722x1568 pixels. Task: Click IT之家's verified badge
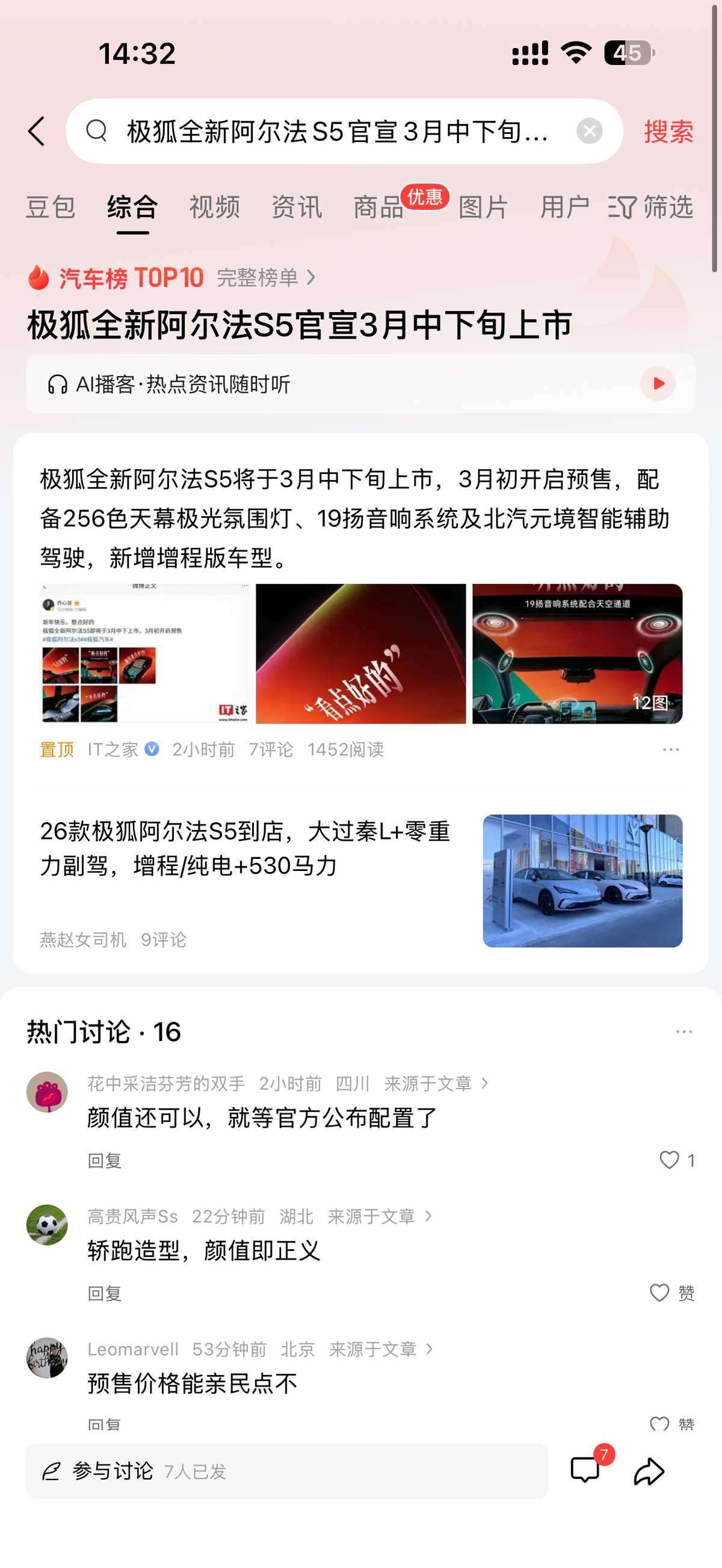pos(151,749)
